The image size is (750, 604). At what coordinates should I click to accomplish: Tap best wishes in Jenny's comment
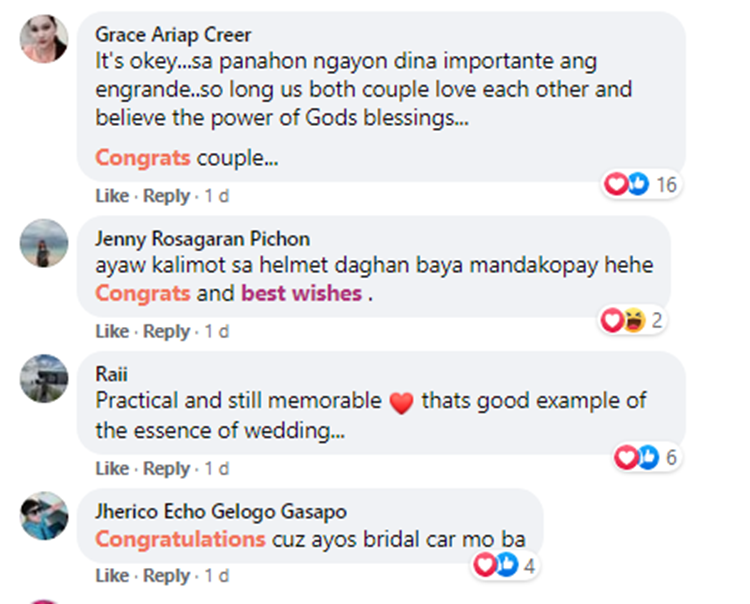pos(301,294)
